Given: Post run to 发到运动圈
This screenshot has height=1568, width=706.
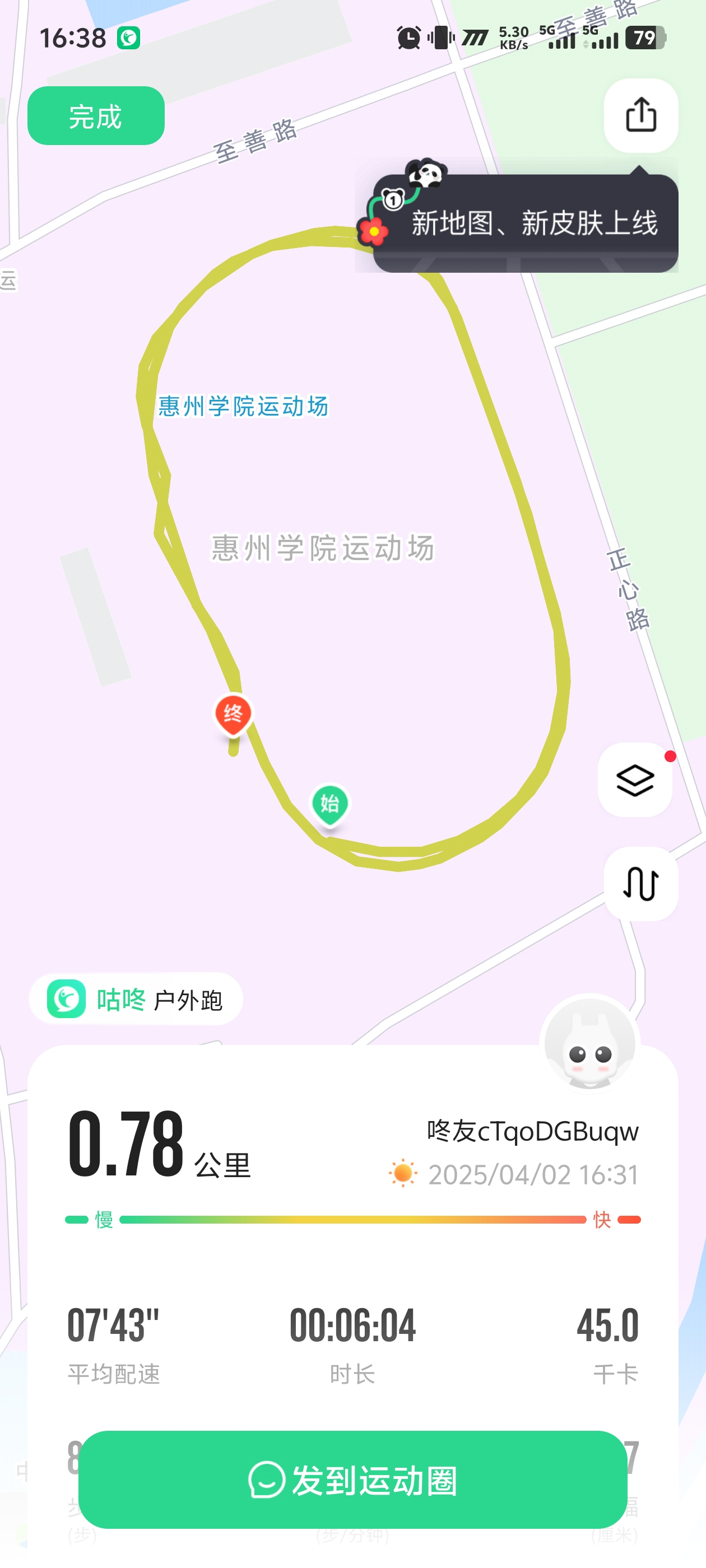Looking at the screenshot, I should click(x=352, y=1479).
